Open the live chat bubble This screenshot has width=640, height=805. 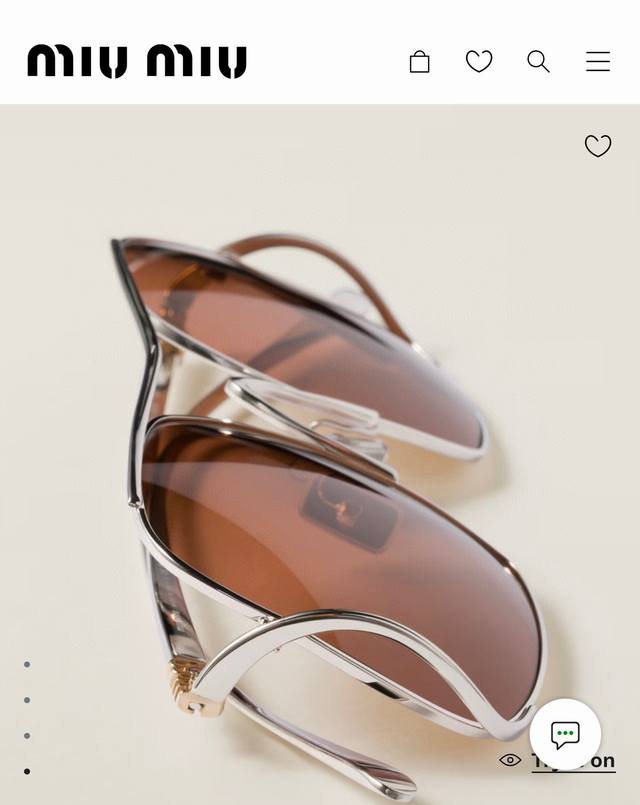click(565, 735)
